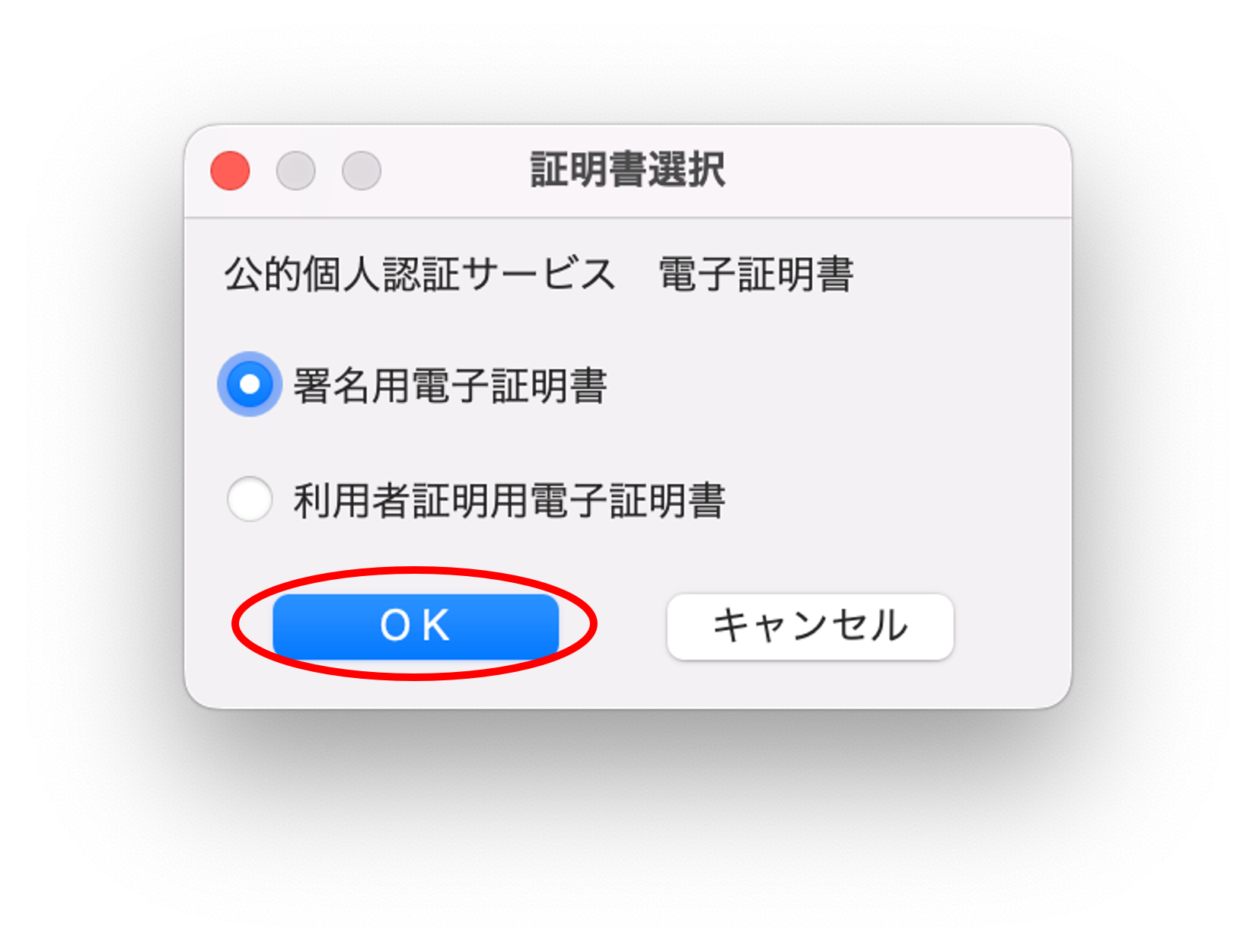Select 署名用電子証明書 radio option

point(250,384)
